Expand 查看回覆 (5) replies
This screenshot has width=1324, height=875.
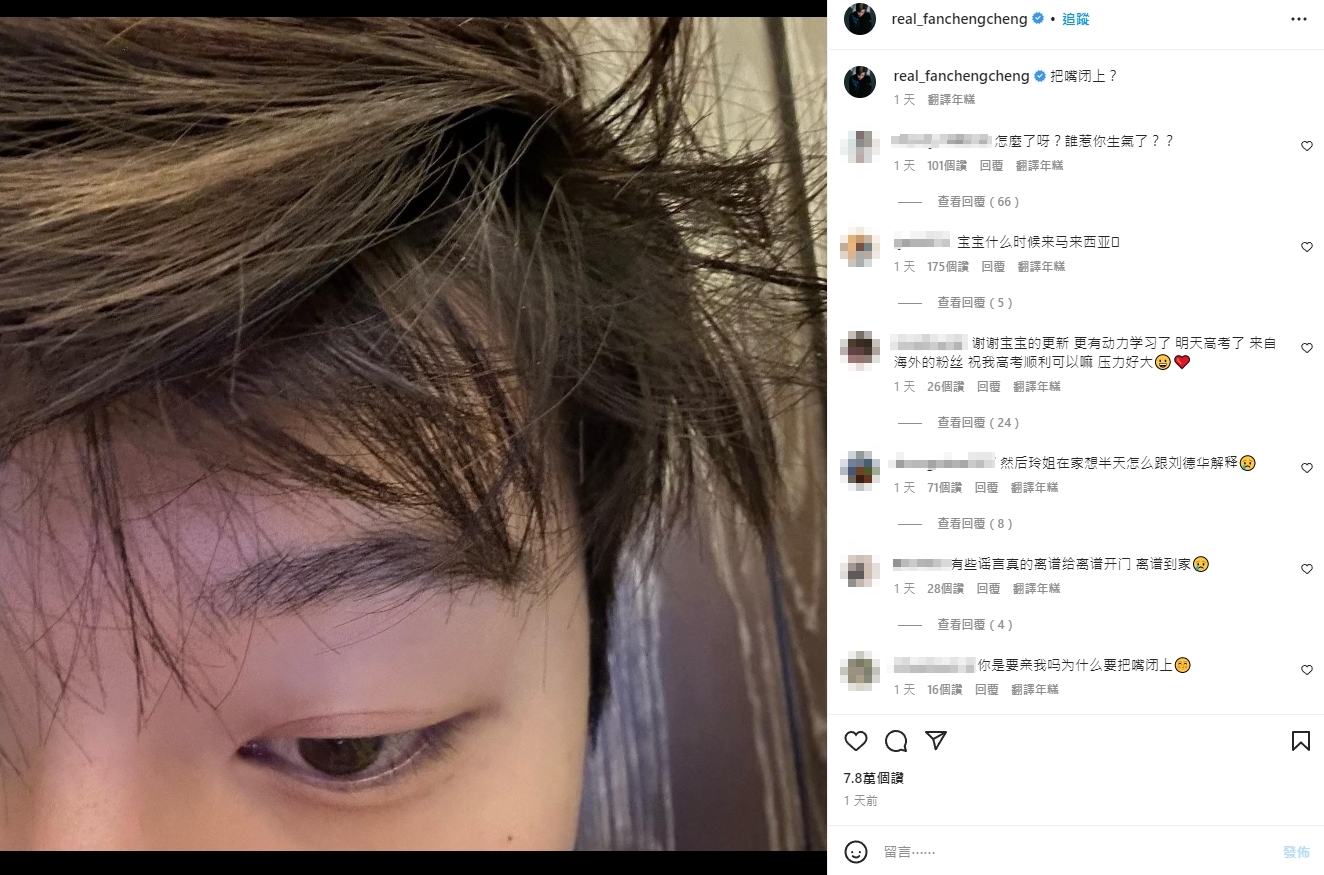click(974, 303)
